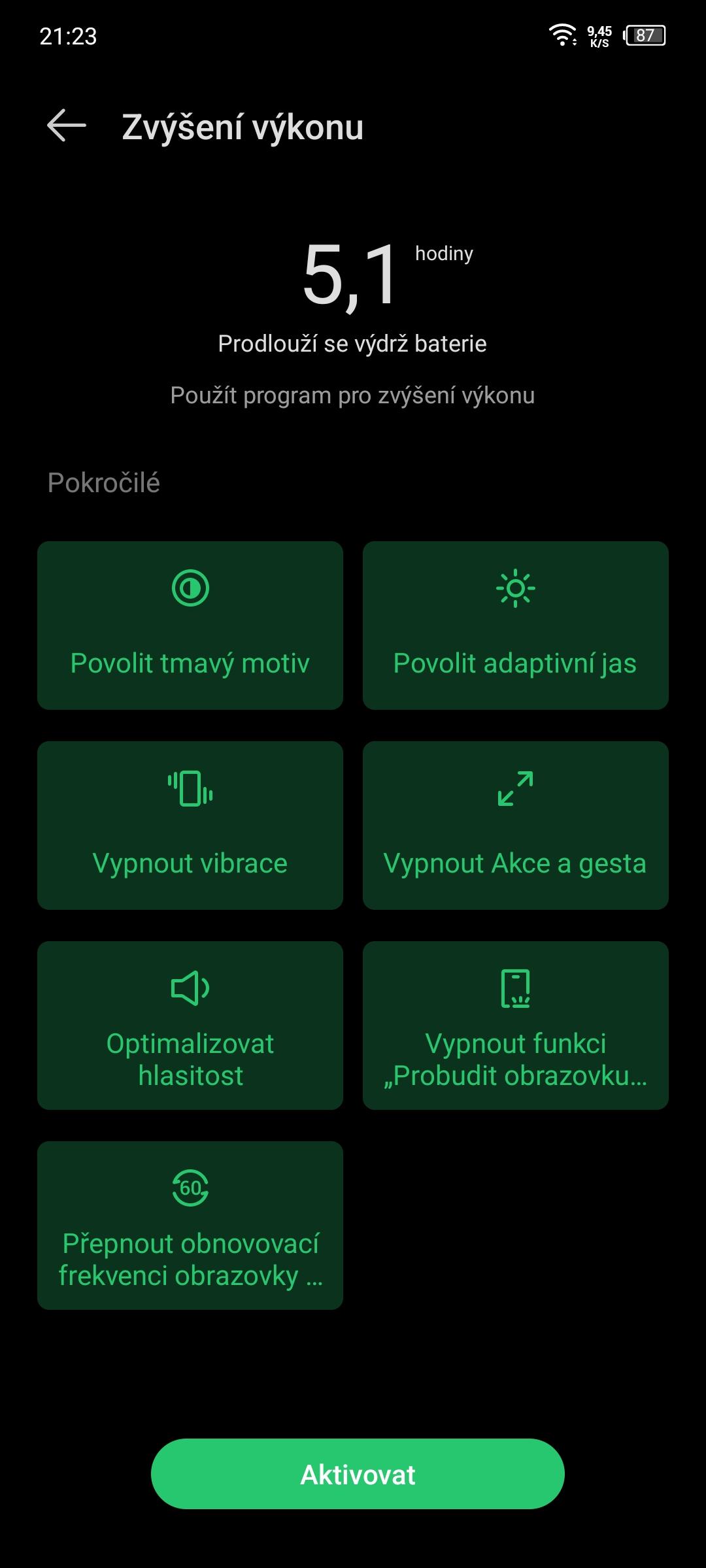Toggle the Optimalizovat hlasitost tile
Screen dimensions: 706x1568
[x=190, y=1026]
